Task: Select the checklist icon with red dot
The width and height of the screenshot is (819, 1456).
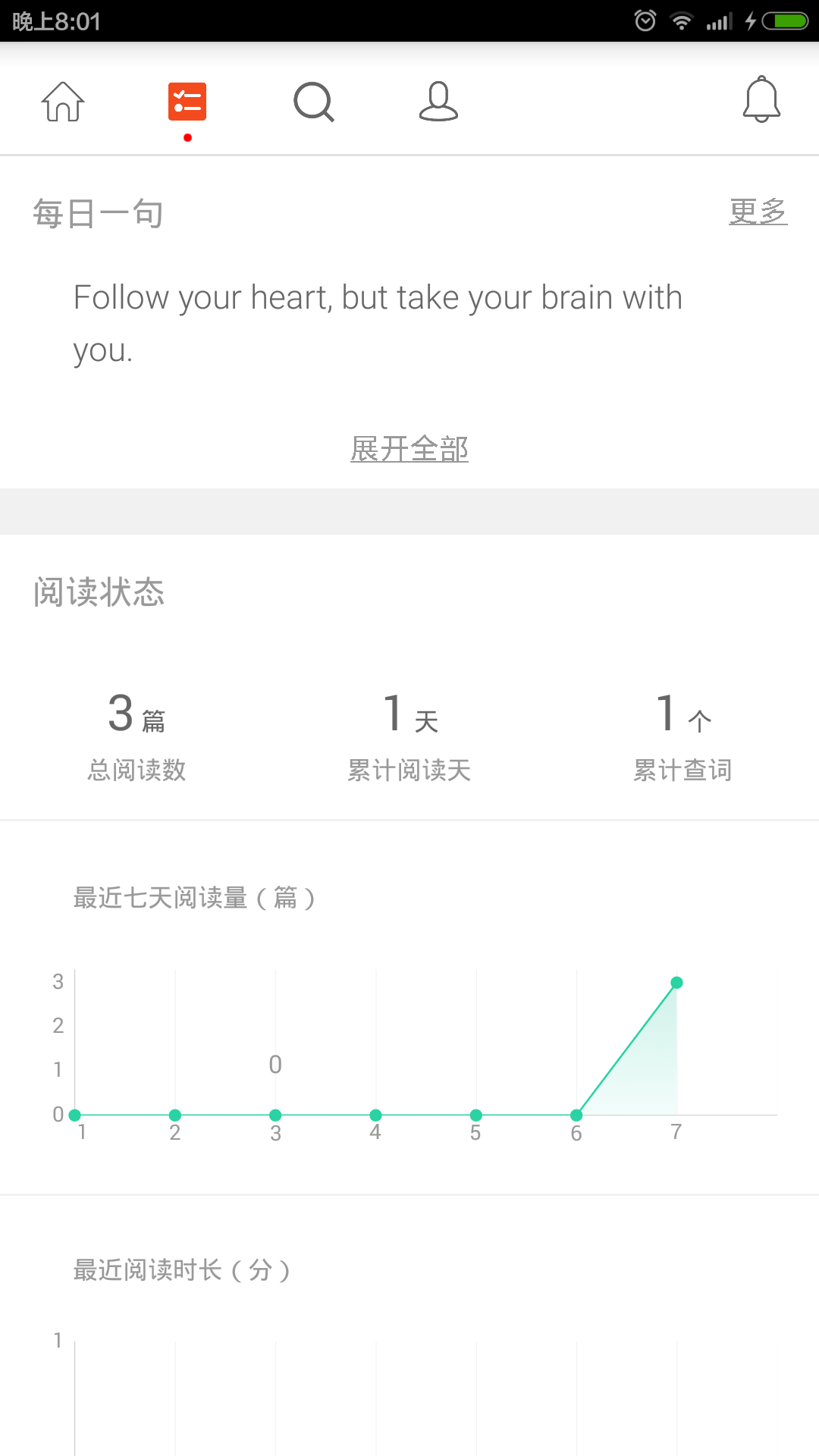Action: pyautogui.click(x=187, y=101)
